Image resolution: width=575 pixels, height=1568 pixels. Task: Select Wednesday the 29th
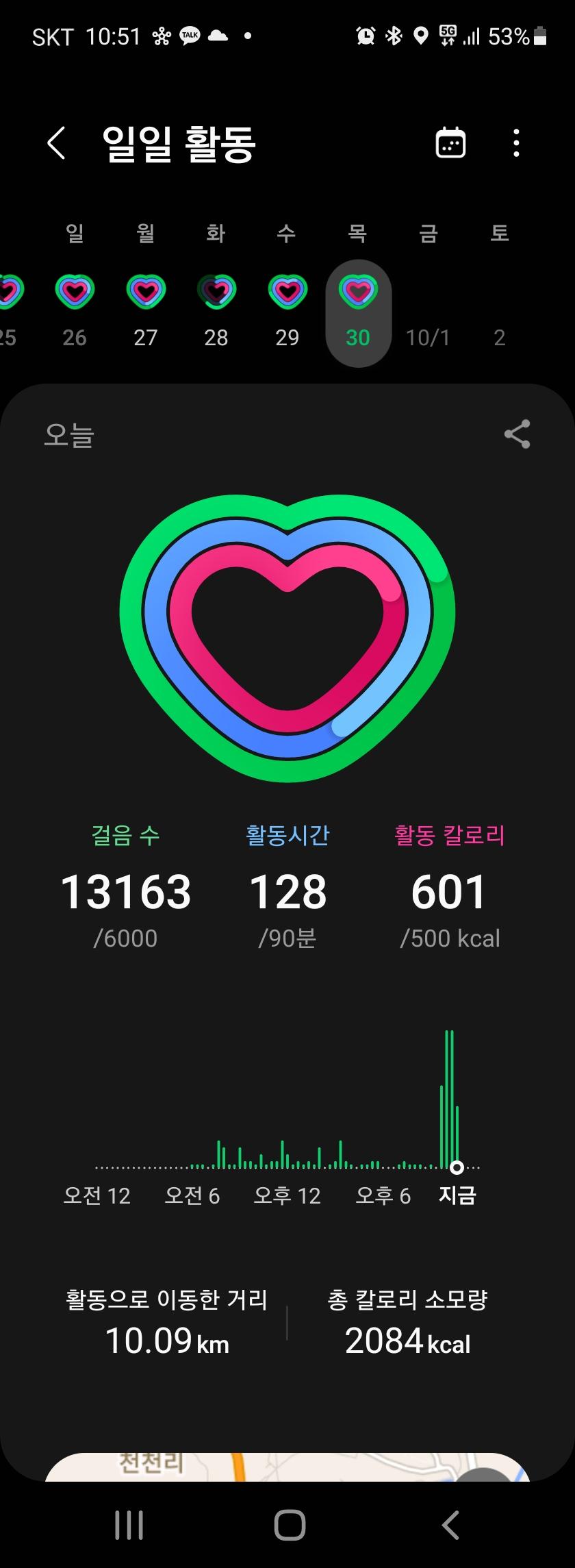[287, 308]
